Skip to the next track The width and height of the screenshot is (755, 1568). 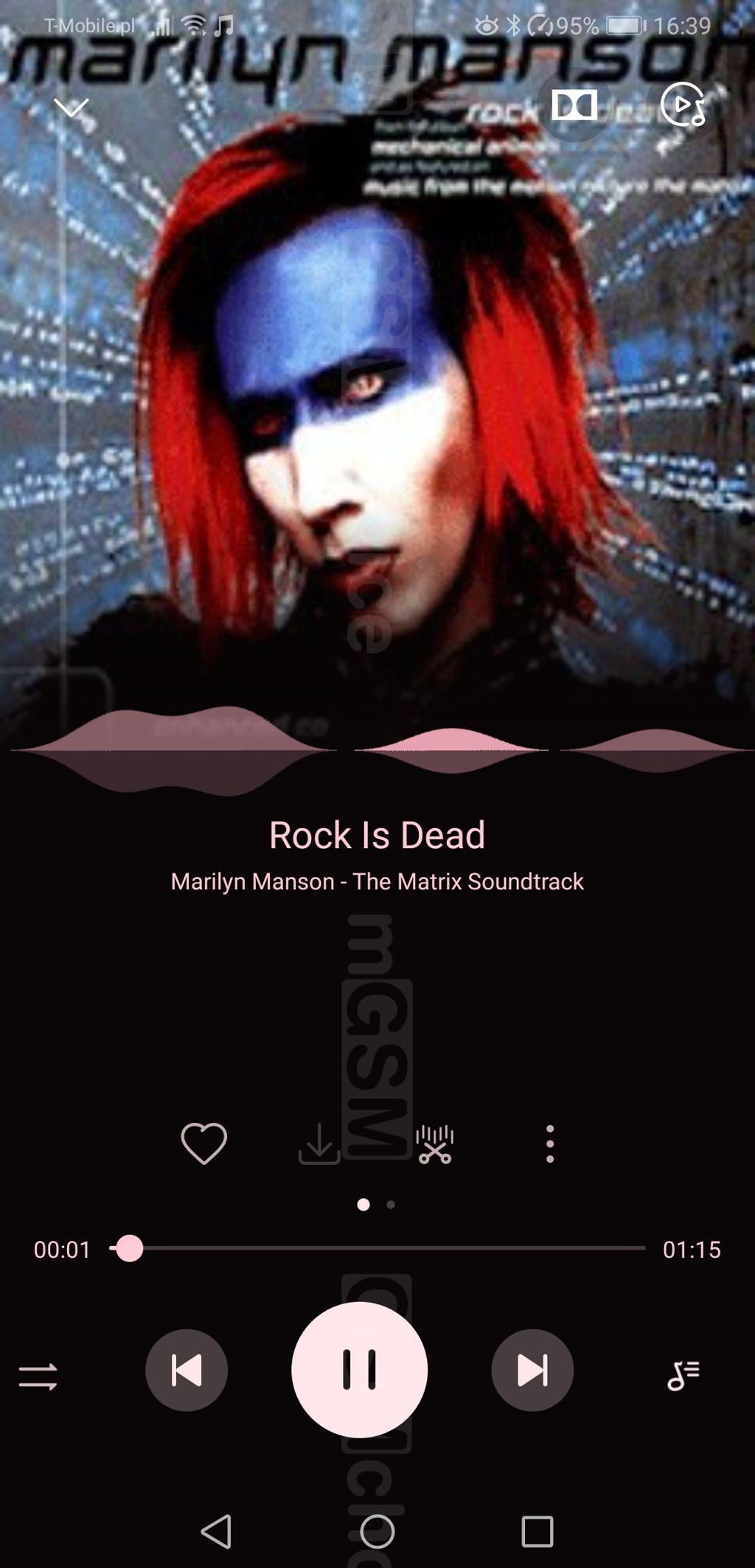[x=532, y=1370]
